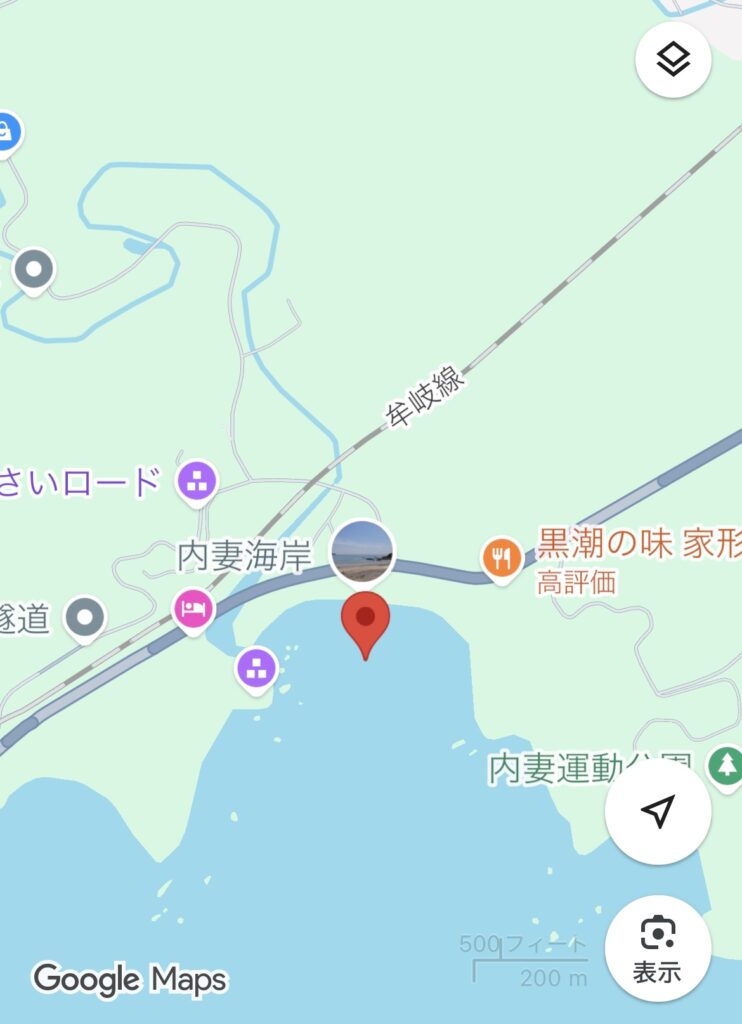
Task: Tap the gray pin near the river
Action: tap(35, 268)
